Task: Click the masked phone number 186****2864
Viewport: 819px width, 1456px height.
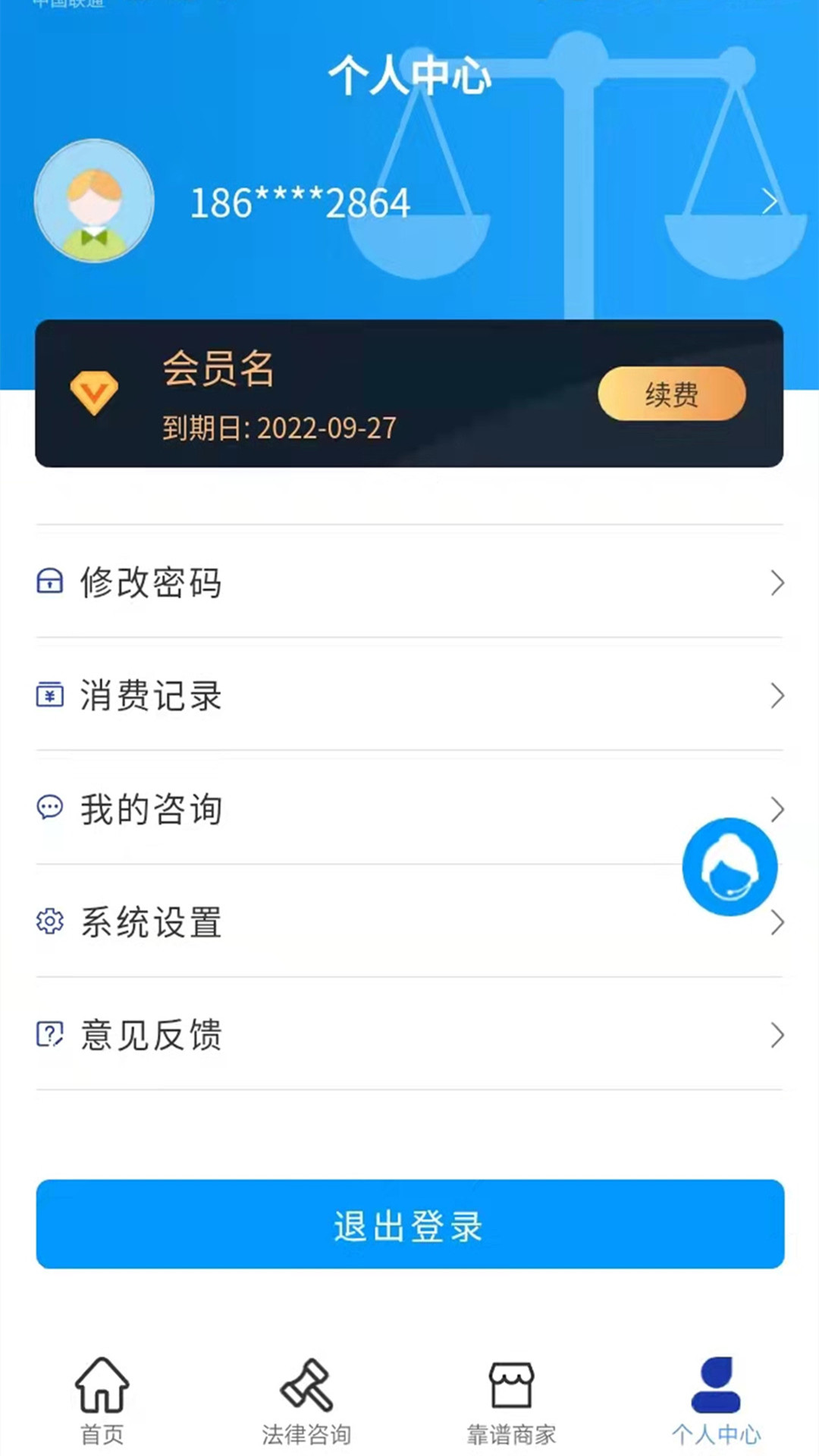Action: (x=299, y=202)
